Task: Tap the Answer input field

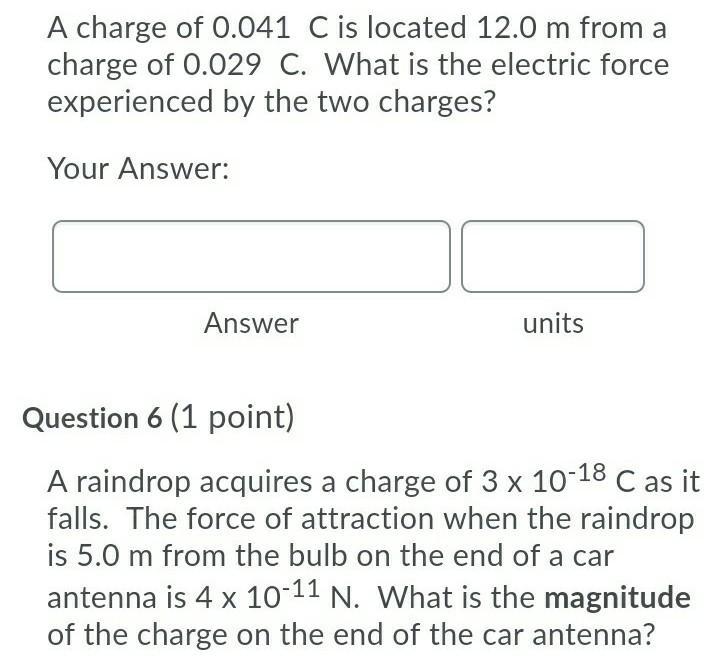Action: pyautogui.click(x=251, y=257)
